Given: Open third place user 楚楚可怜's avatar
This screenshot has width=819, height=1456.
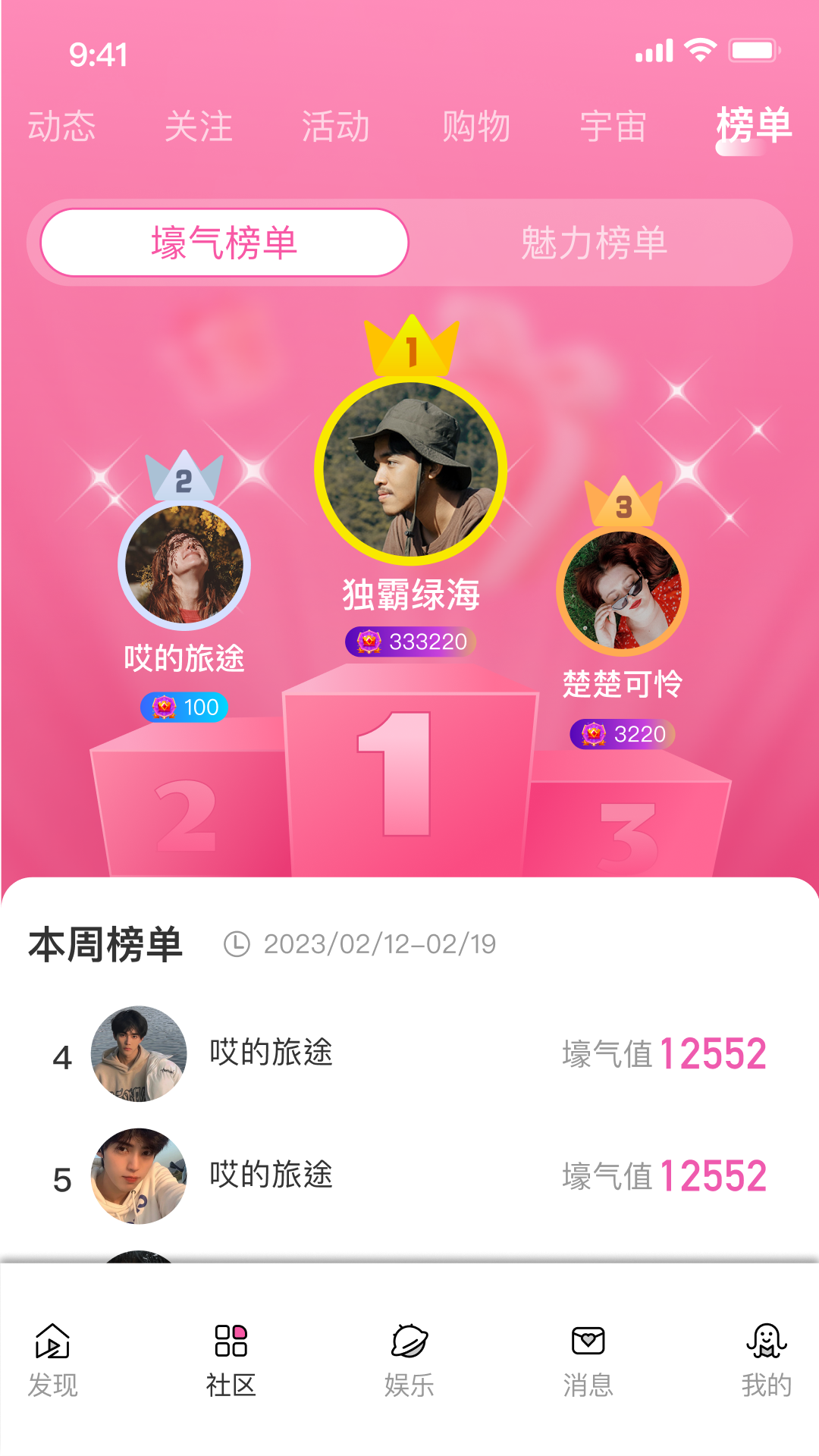Looking at the screenshot, I should pyautogui.click(x=623, y=591).
